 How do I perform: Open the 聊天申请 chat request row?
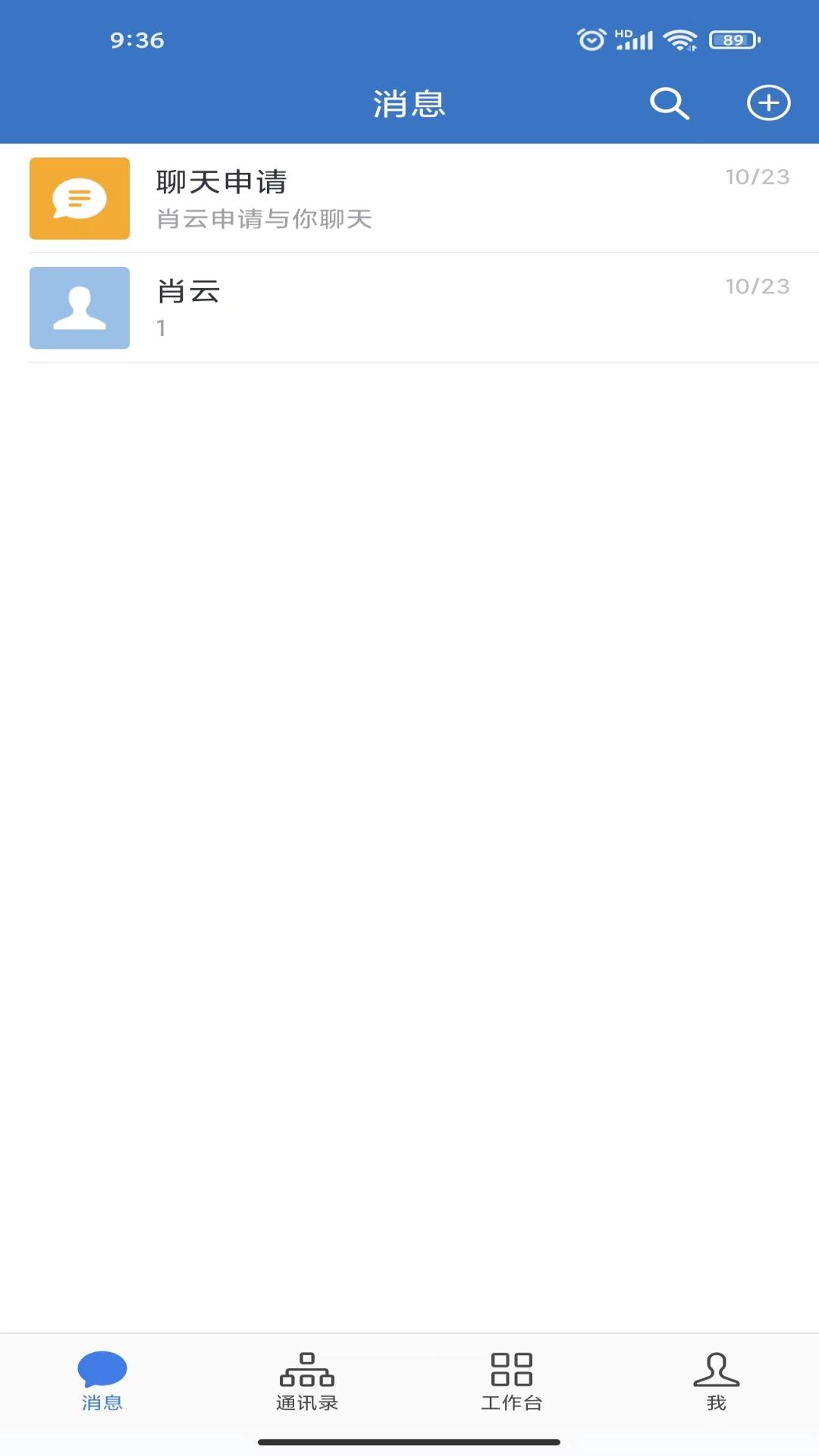coord(409,199)
